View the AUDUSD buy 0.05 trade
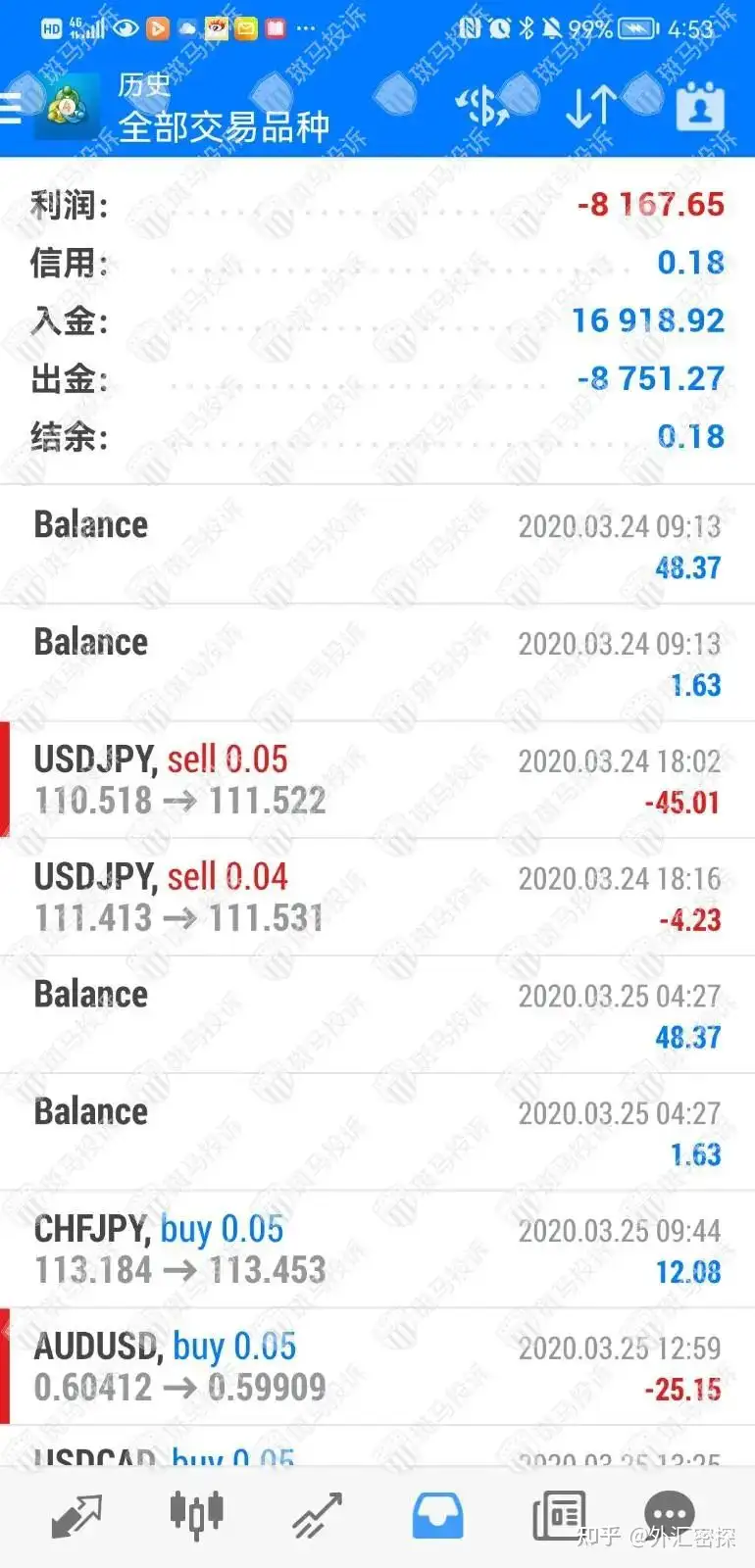The image size is (755, 1568). coord(377,1367)
